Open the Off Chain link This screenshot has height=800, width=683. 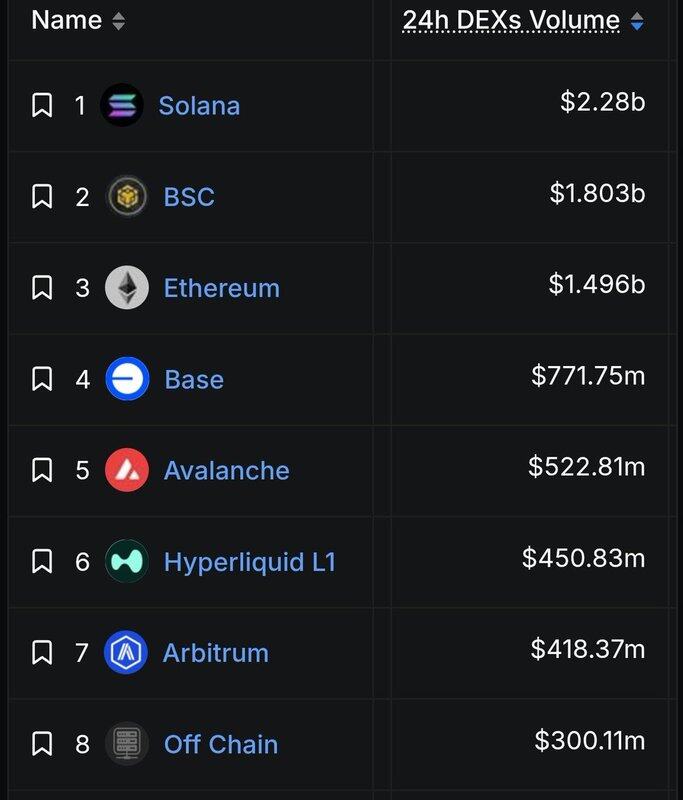tap(220, 744)
